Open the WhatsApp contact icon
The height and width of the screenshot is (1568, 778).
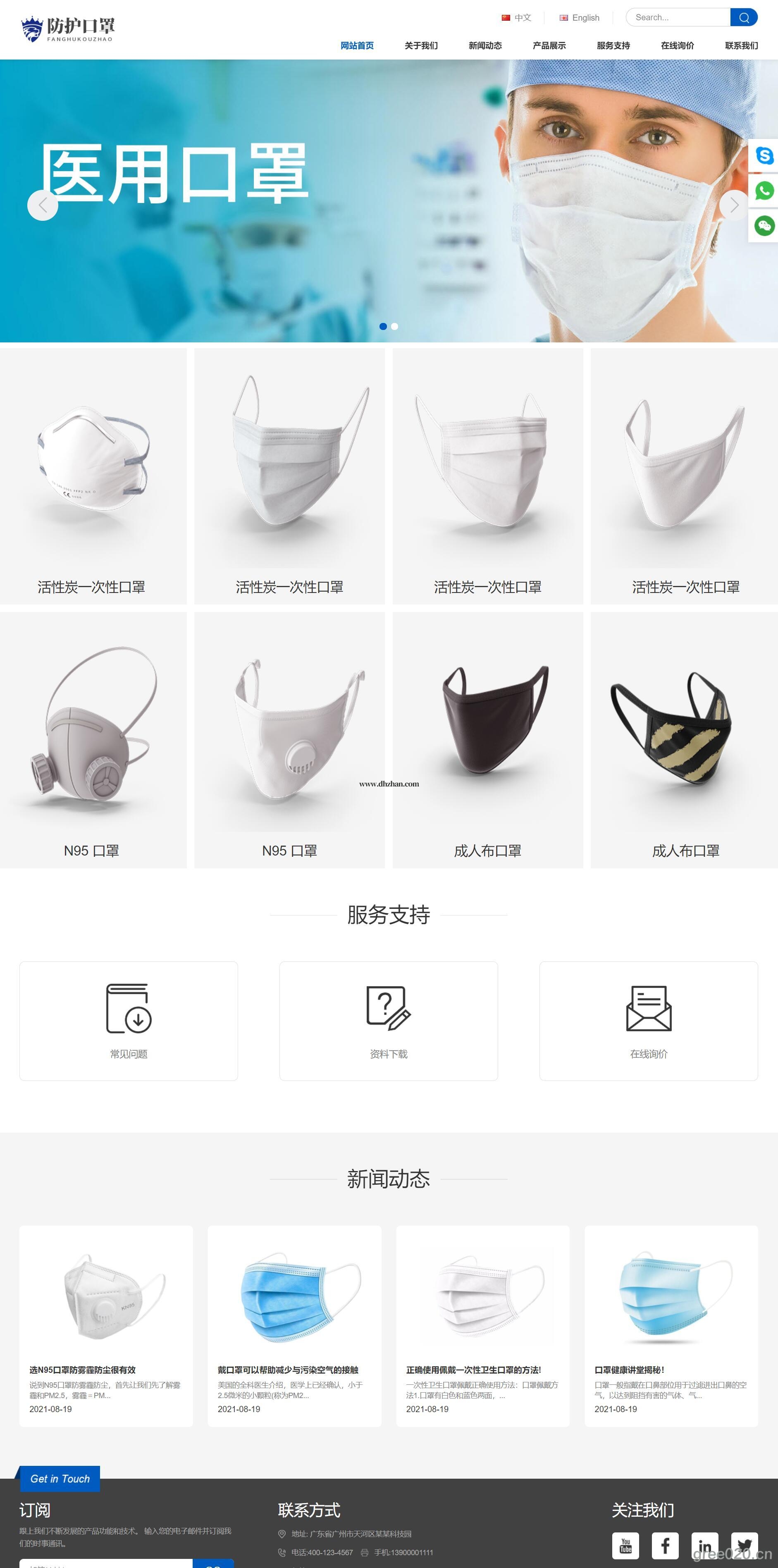click(x=764, y=191)
